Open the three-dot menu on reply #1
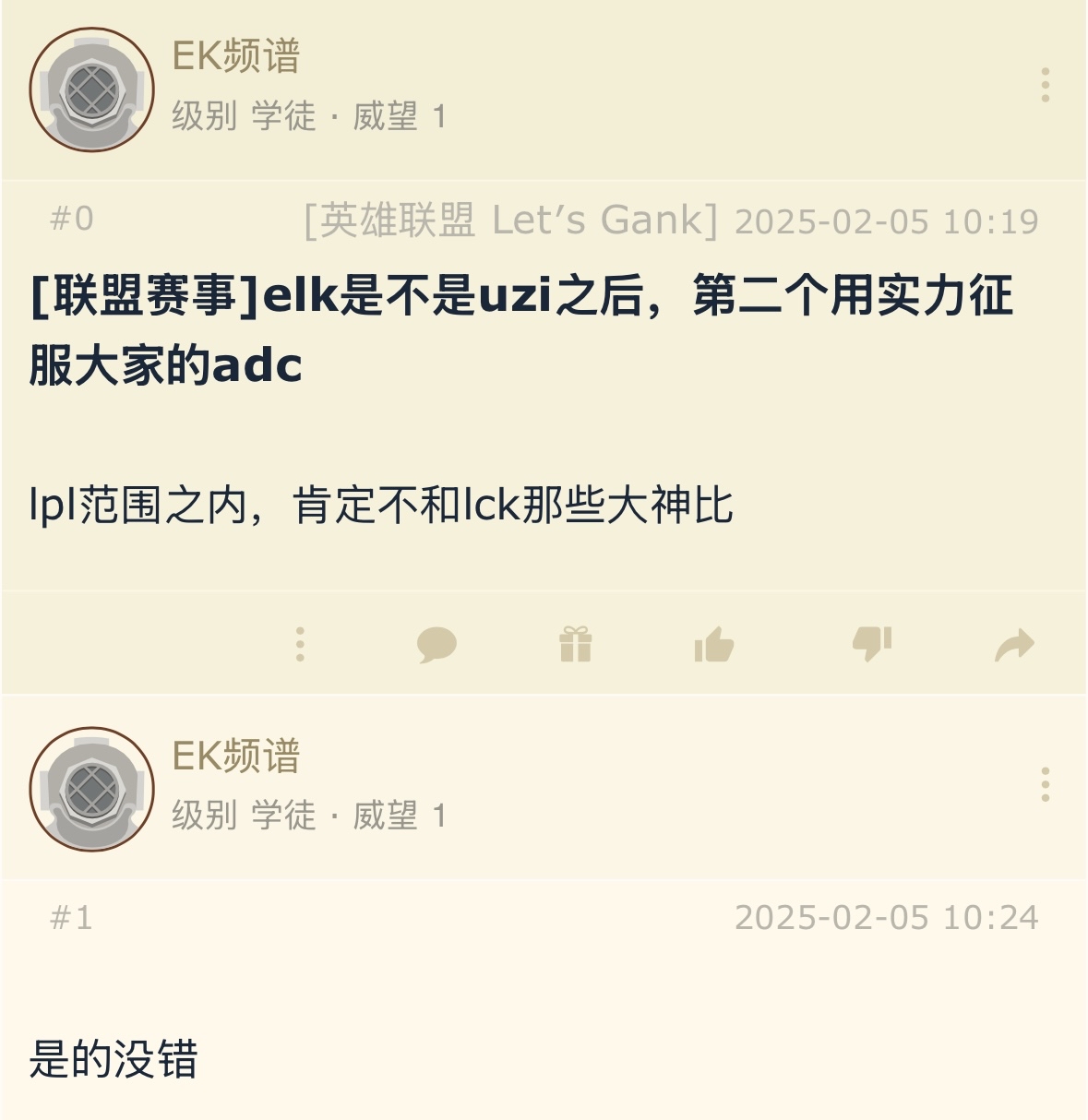Image resolution: width=1088 pixels, height=1120 pixels. click(1046, 784)
